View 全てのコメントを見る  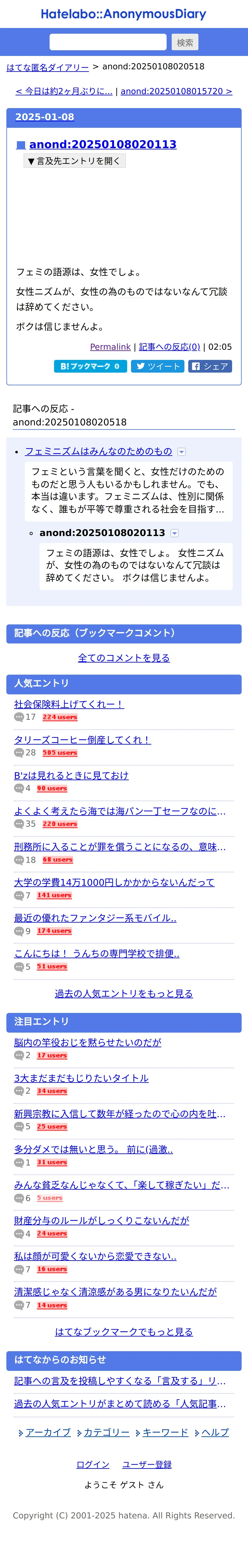124,657
